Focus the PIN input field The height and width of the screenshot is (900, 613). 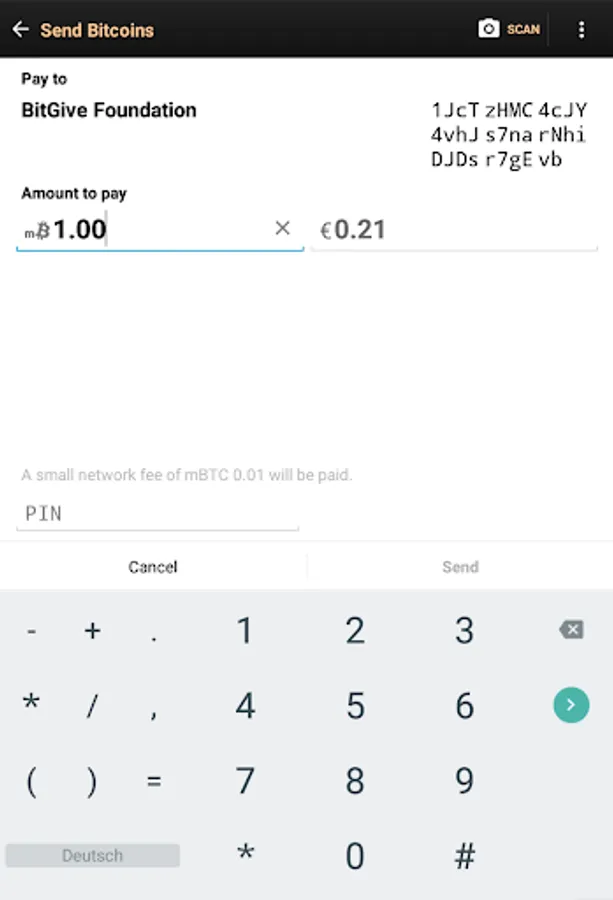click(x=157, y=514)
